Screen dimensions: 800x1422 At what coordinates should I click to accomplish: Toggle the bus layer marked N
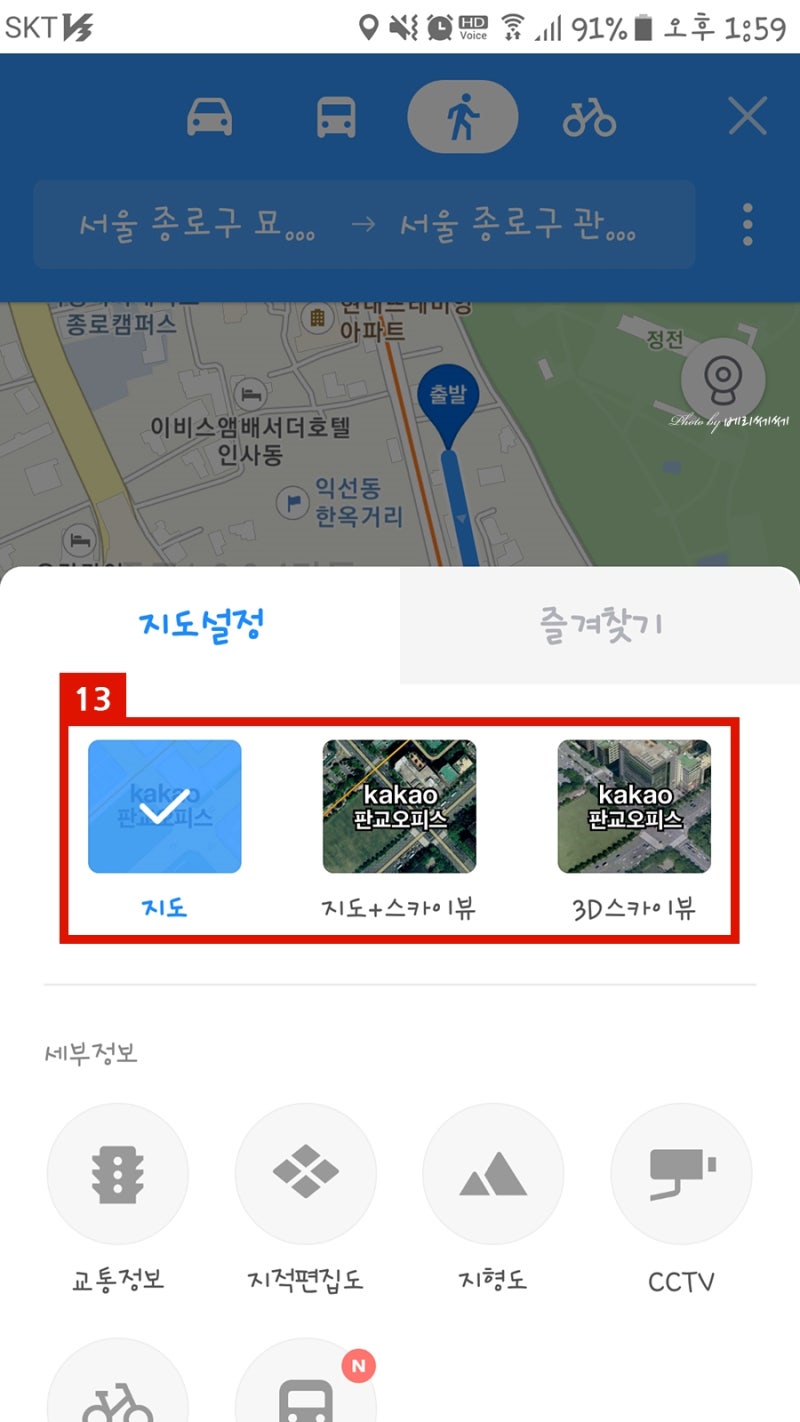tap(306, 1395)
